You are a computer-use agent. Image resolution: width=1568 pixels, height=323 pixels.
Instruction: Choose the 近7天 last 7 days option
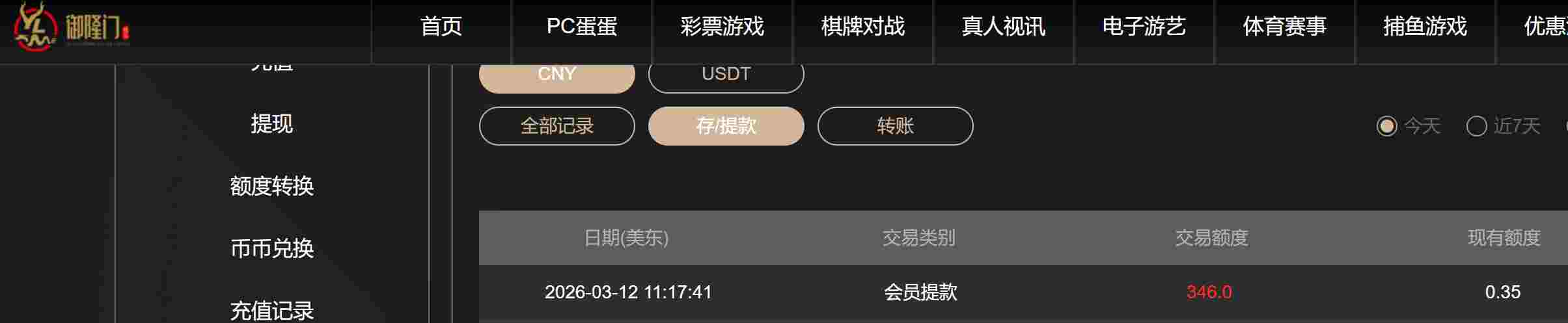point(1476,126)
